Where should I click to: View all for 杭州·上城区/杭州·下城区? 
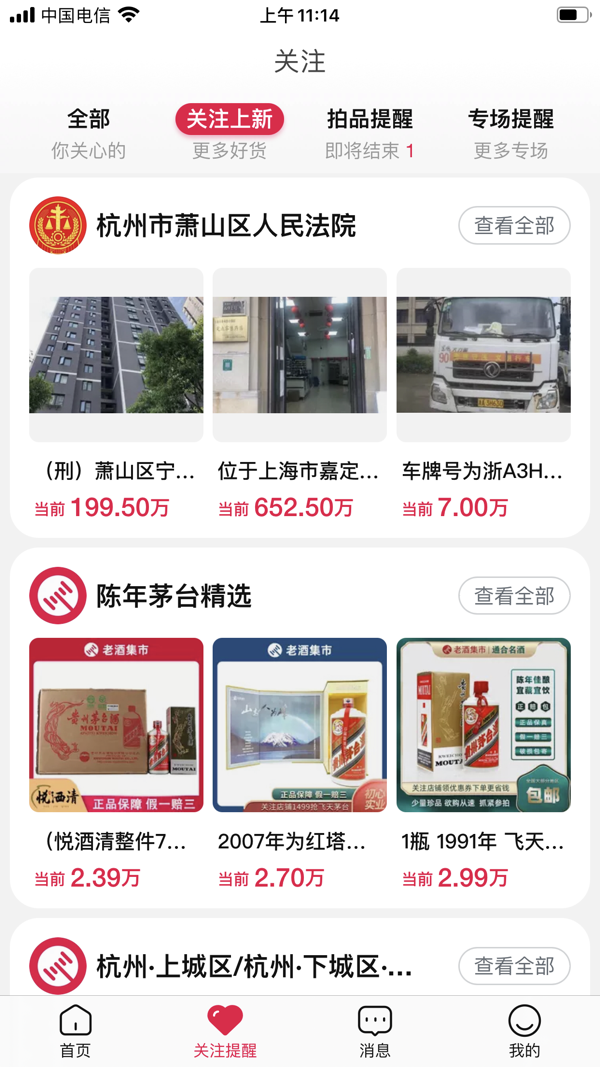tap(514, 966)
